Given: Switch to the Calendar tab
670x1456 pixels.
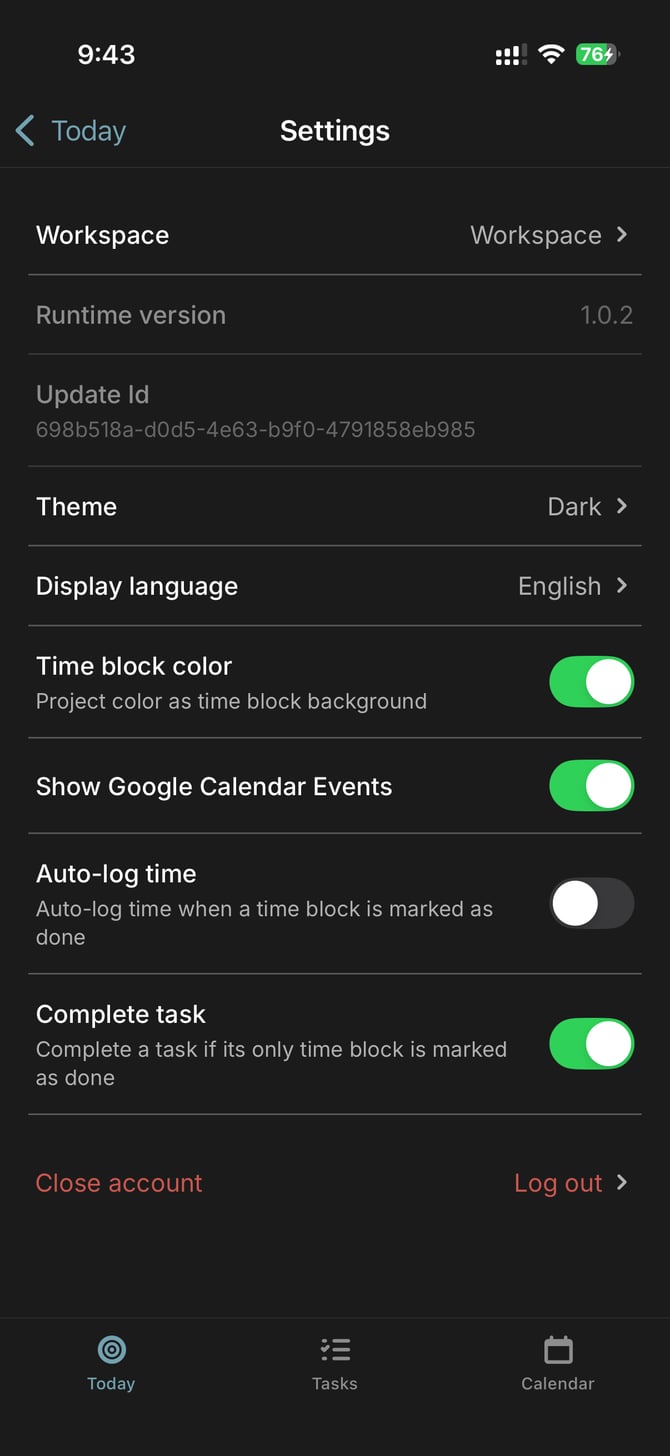Looking at the screenshot, I should pyautogui.click(x=557, y=1364).
